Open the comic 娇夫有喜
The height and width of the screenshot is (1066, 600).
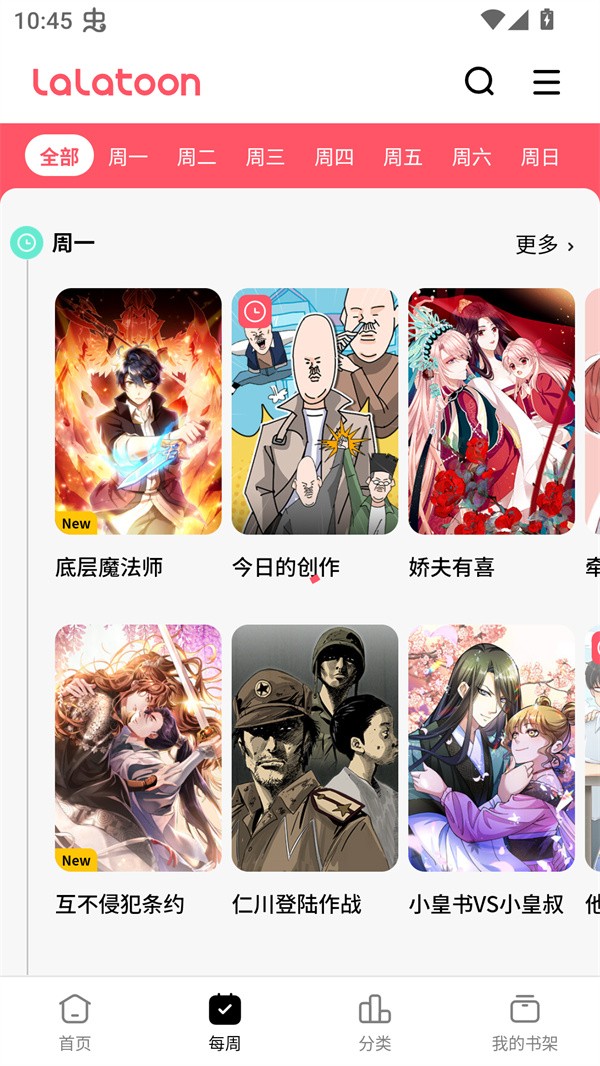click(491, 411)
